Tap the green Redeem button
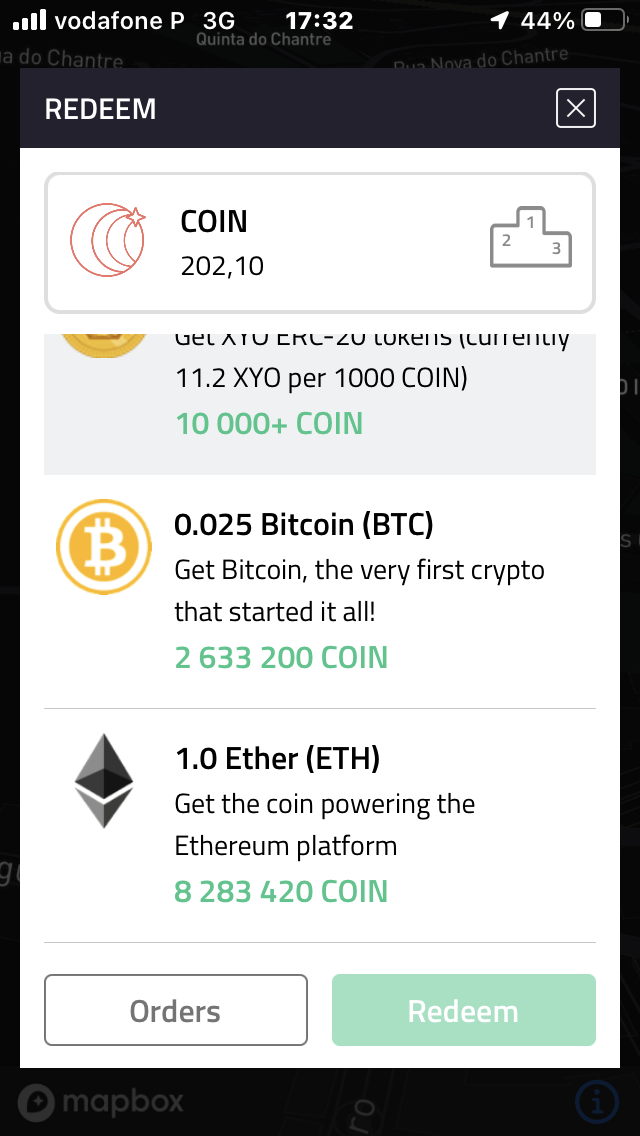Screen dimensions: 640x1136 (x=463, y=1010)
